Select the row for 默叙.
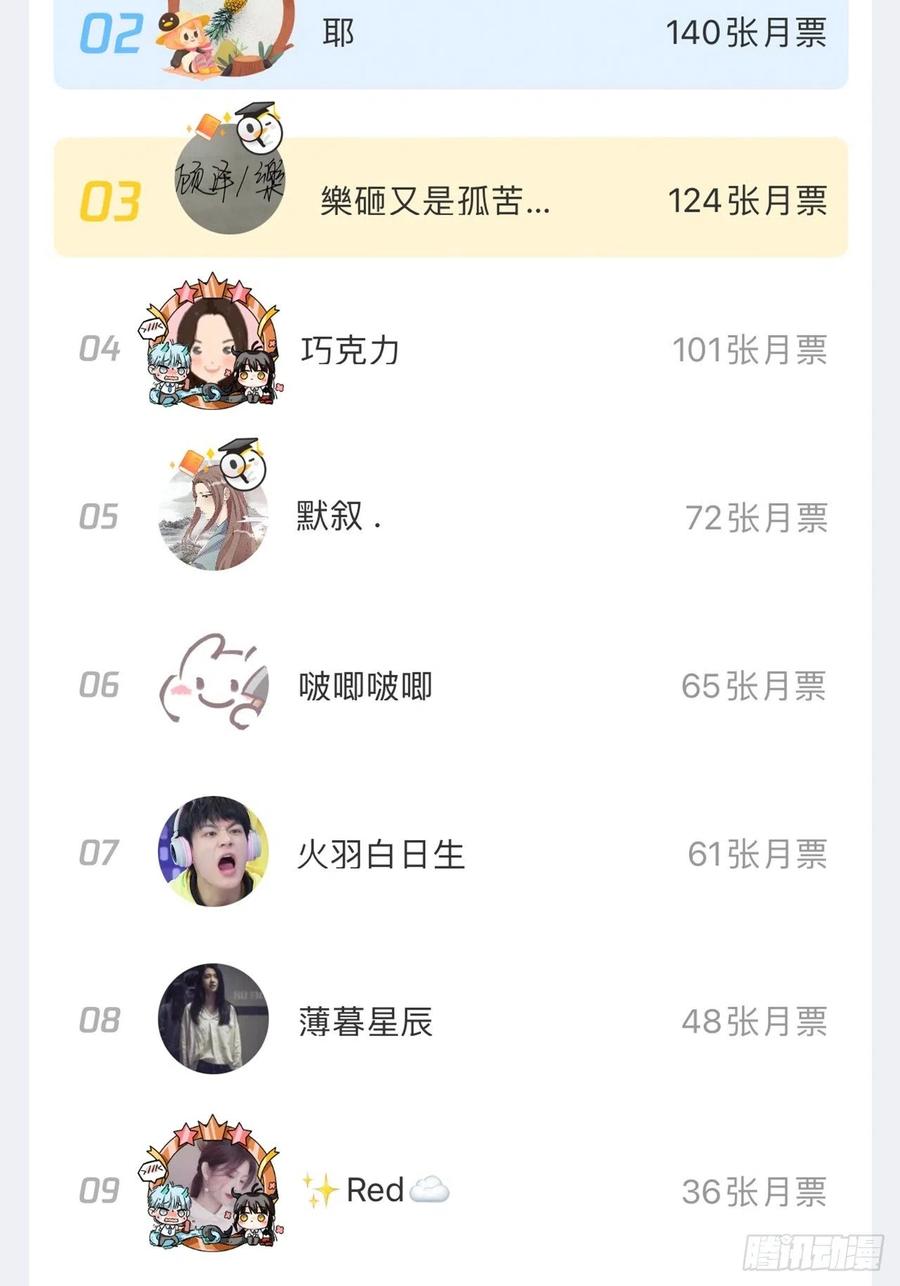 click(340, 517)
